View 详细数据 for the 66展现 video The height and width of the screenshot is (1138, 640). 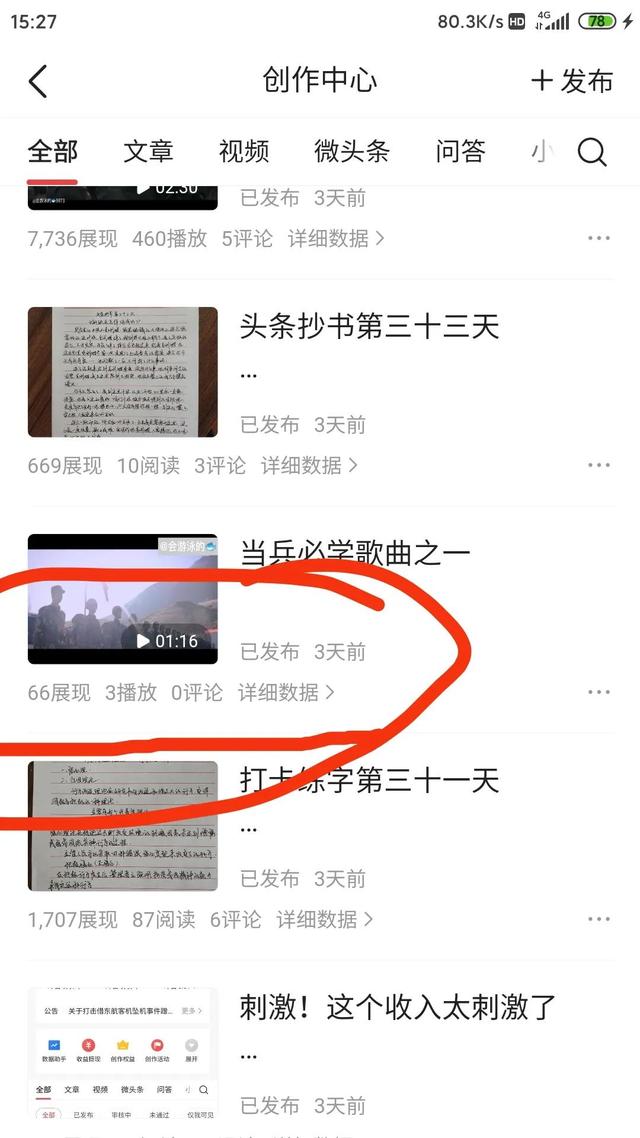[x=286, y=692]
